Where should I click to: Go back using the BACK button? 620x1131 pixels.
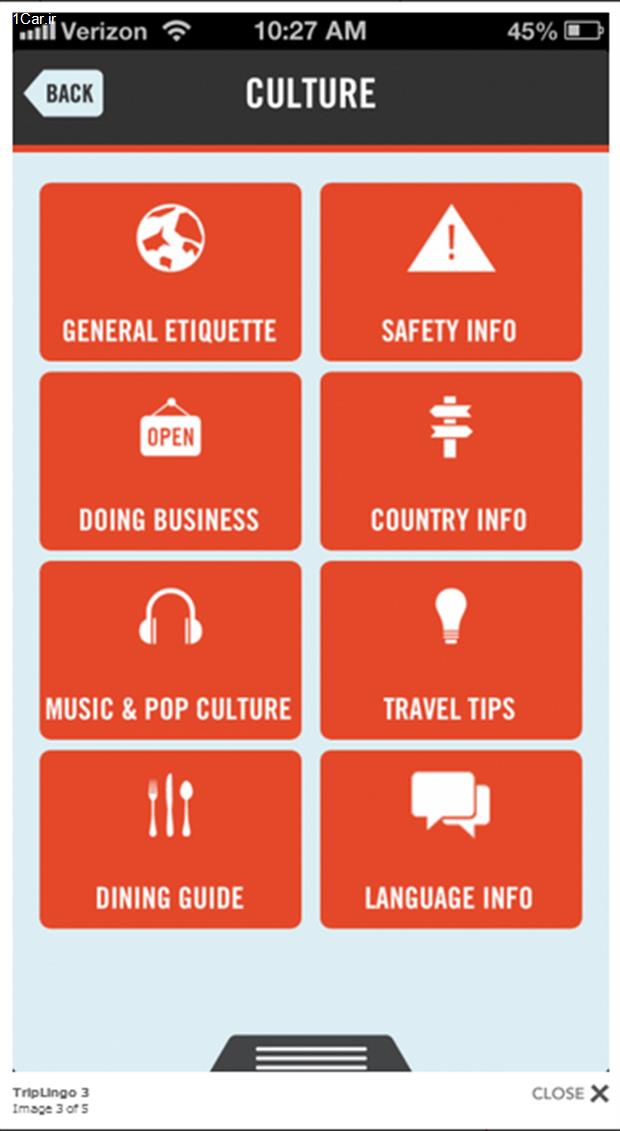coord(64,94)
